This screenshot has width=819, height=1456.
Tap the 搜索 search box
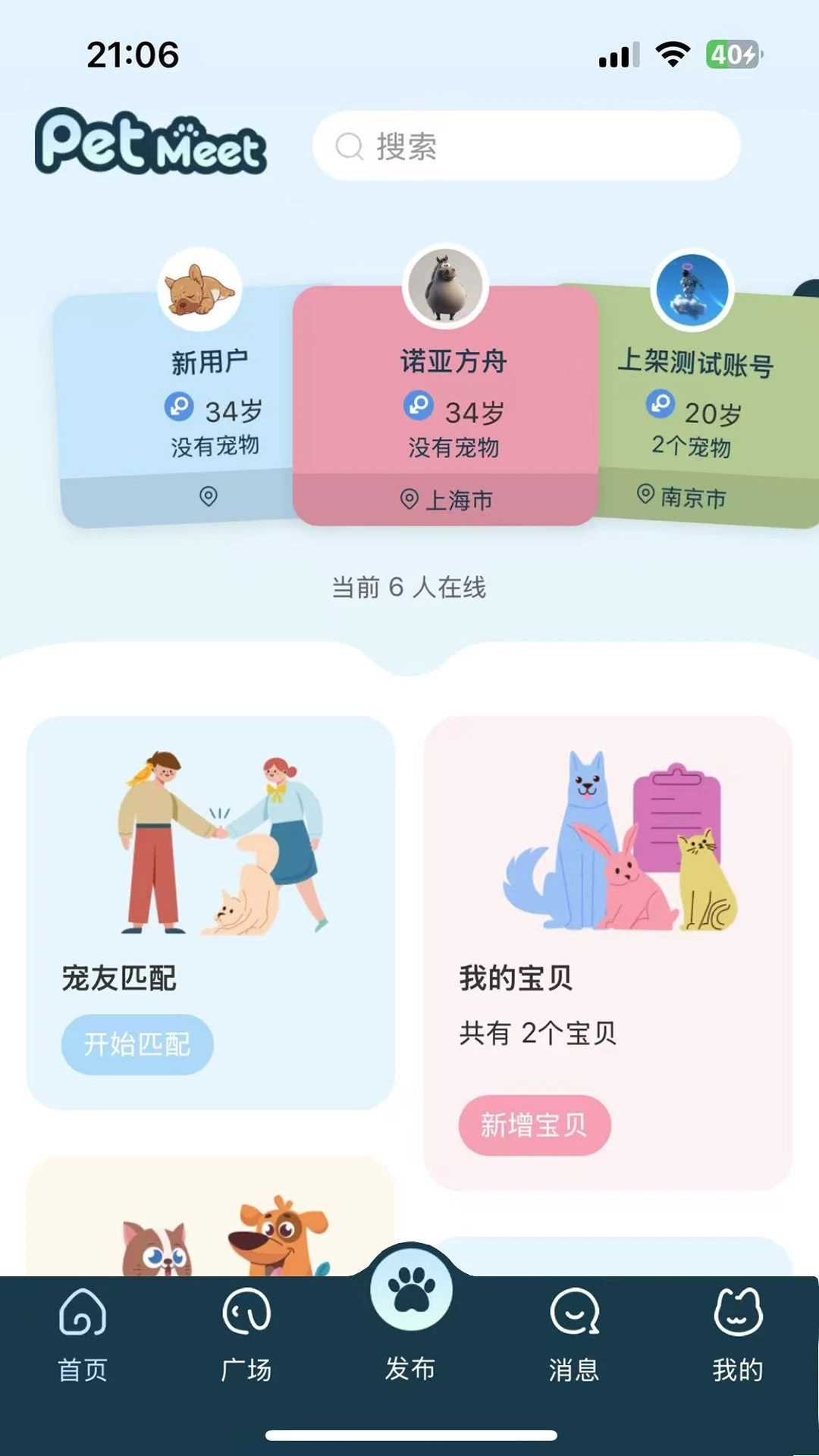[526, 146]
